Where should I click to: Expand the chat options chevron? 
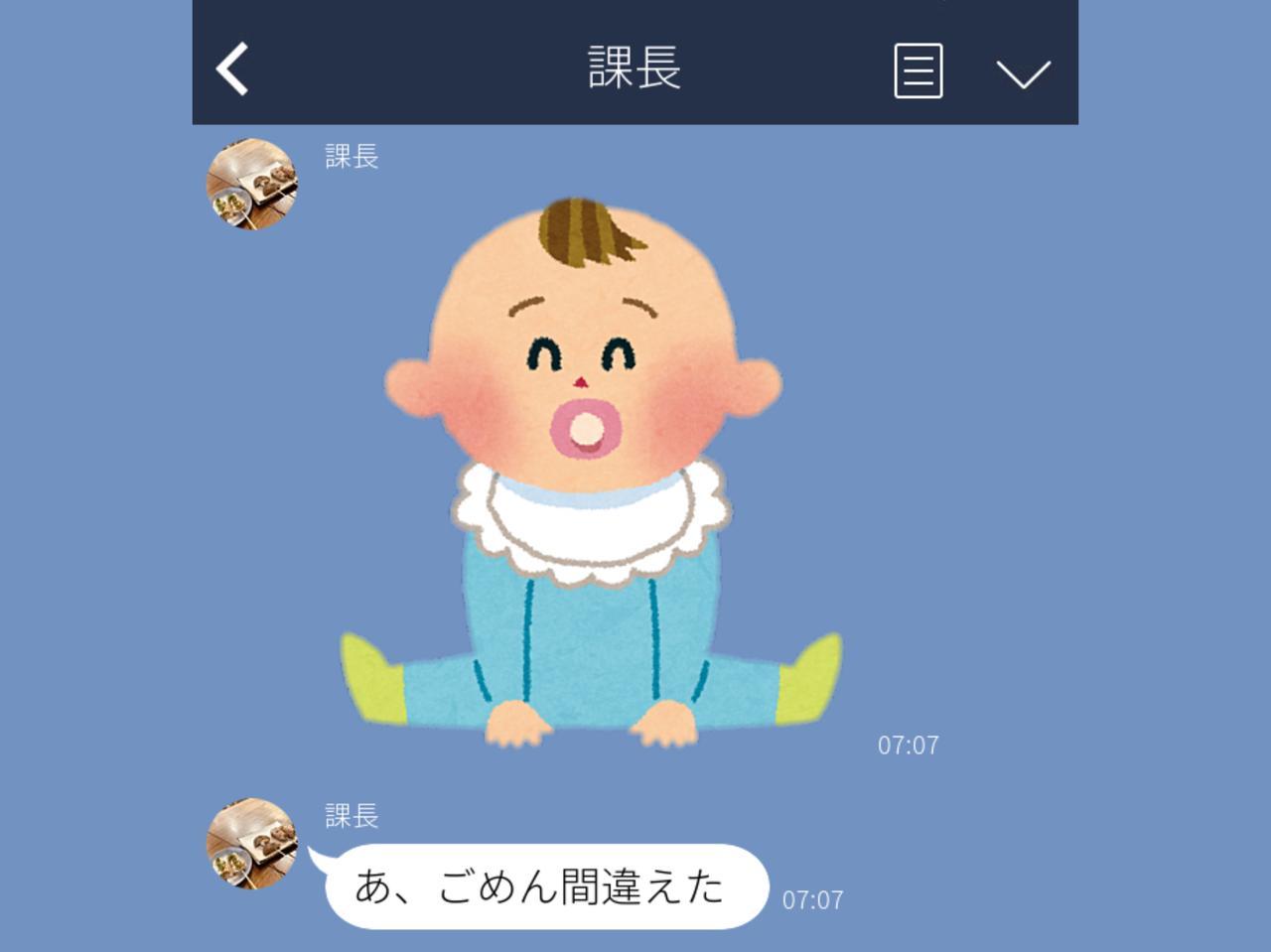(1023, 73)
